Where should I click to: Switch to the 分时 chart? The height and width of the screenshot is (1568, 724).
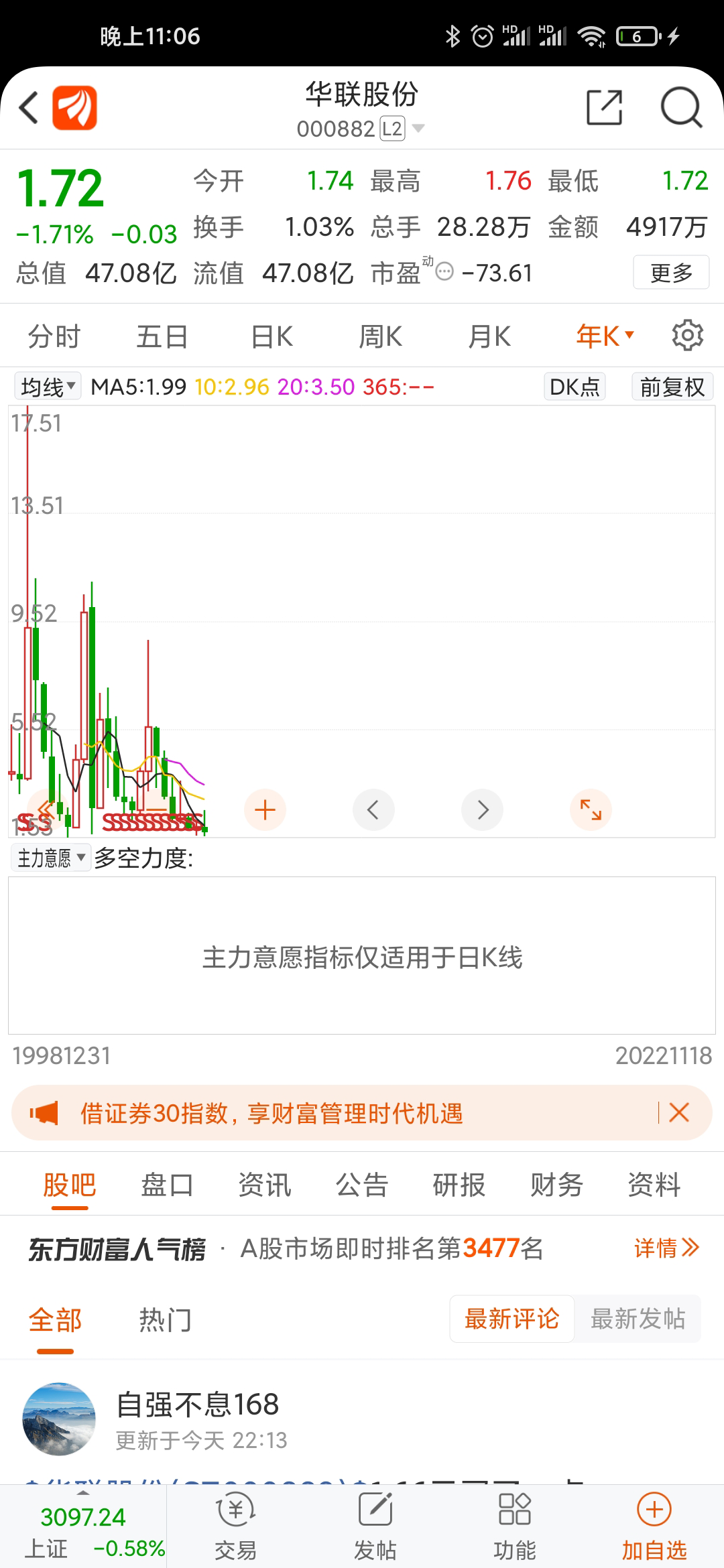point(54,336)
